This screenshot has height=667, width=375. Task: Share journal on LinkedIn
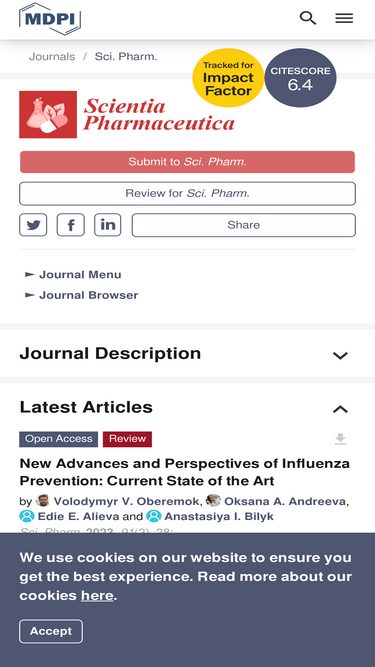click(x=108, y=225)
